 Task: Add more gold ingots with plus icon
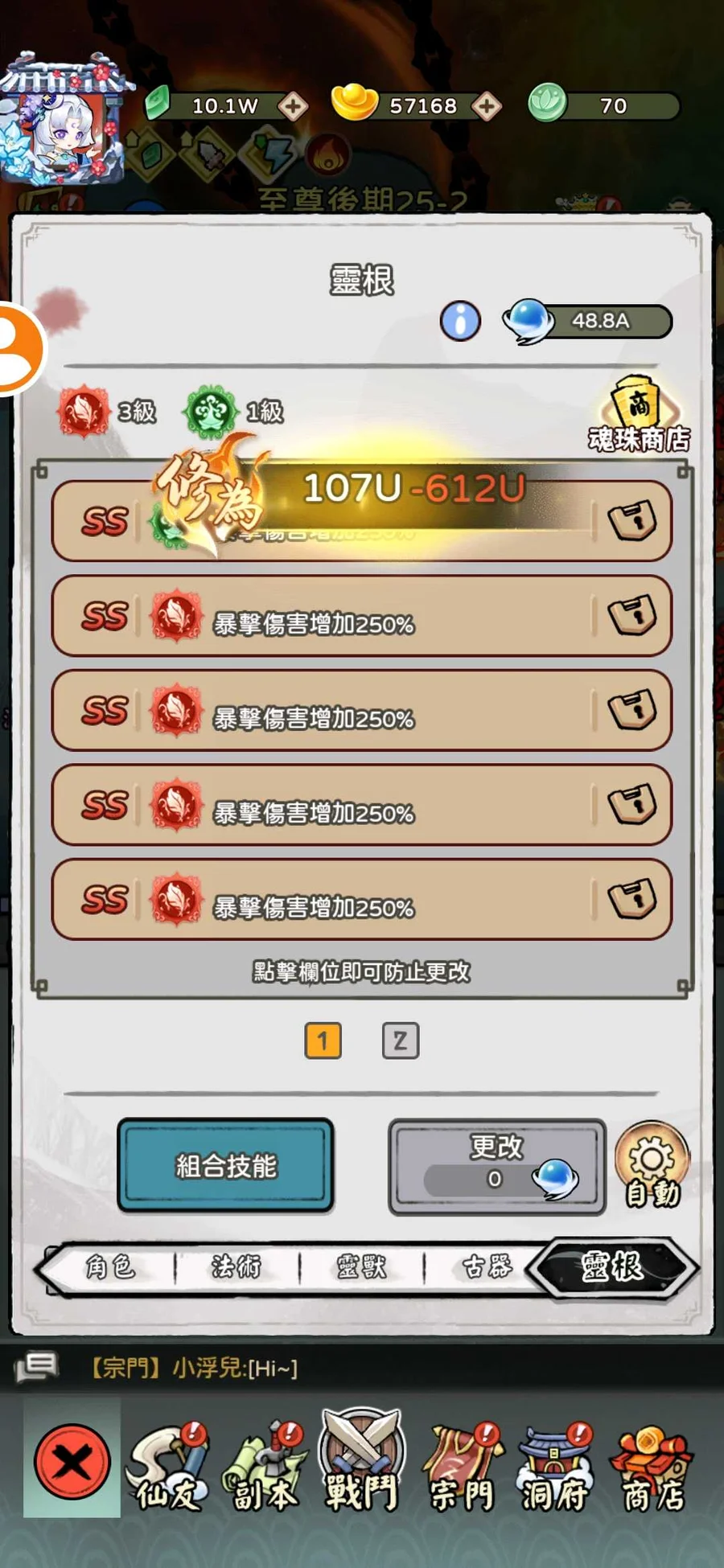tap(487, 105)
